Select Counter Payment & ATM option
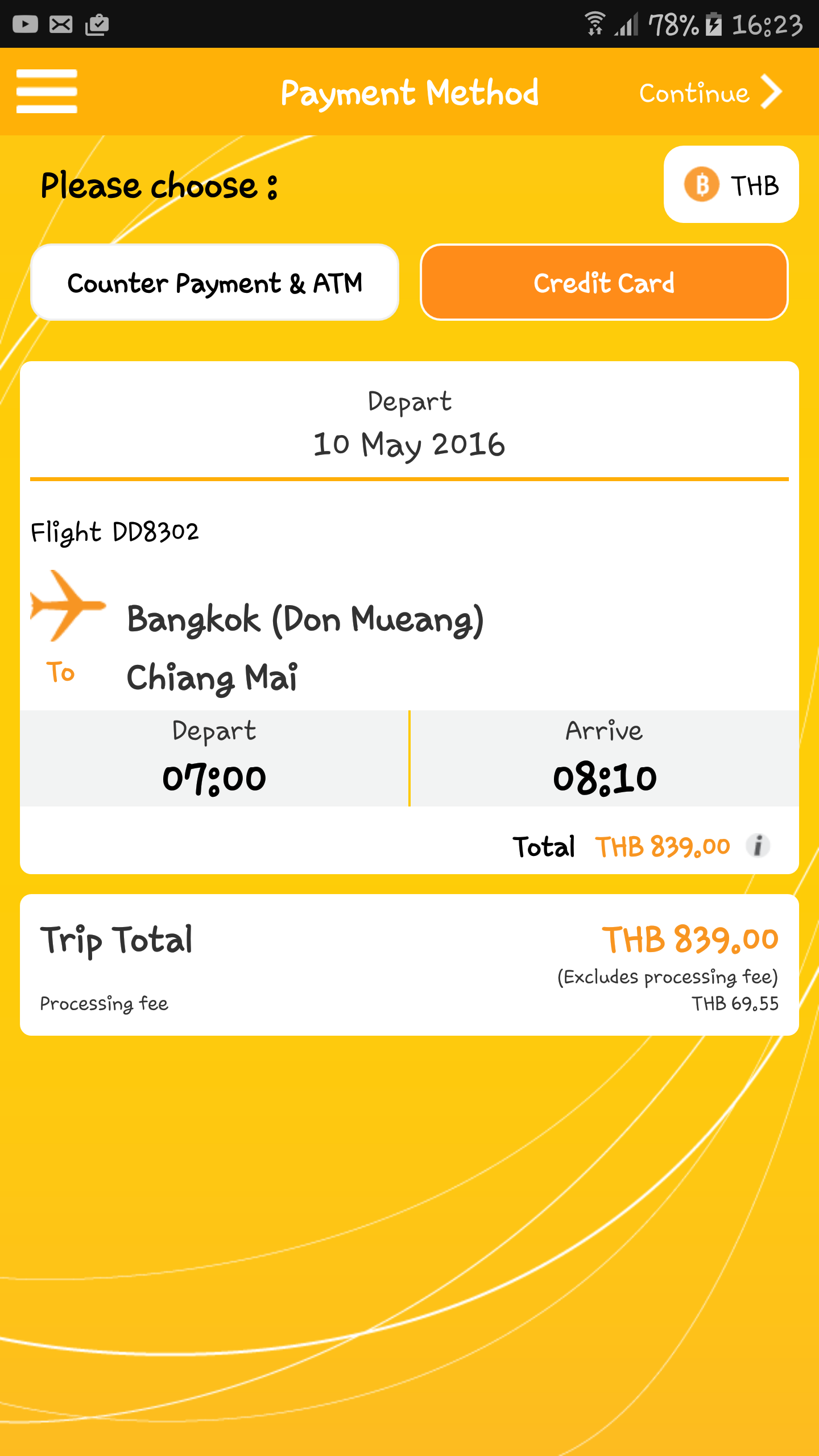The width and height of the screenshot is (819, 1456). 214,283
